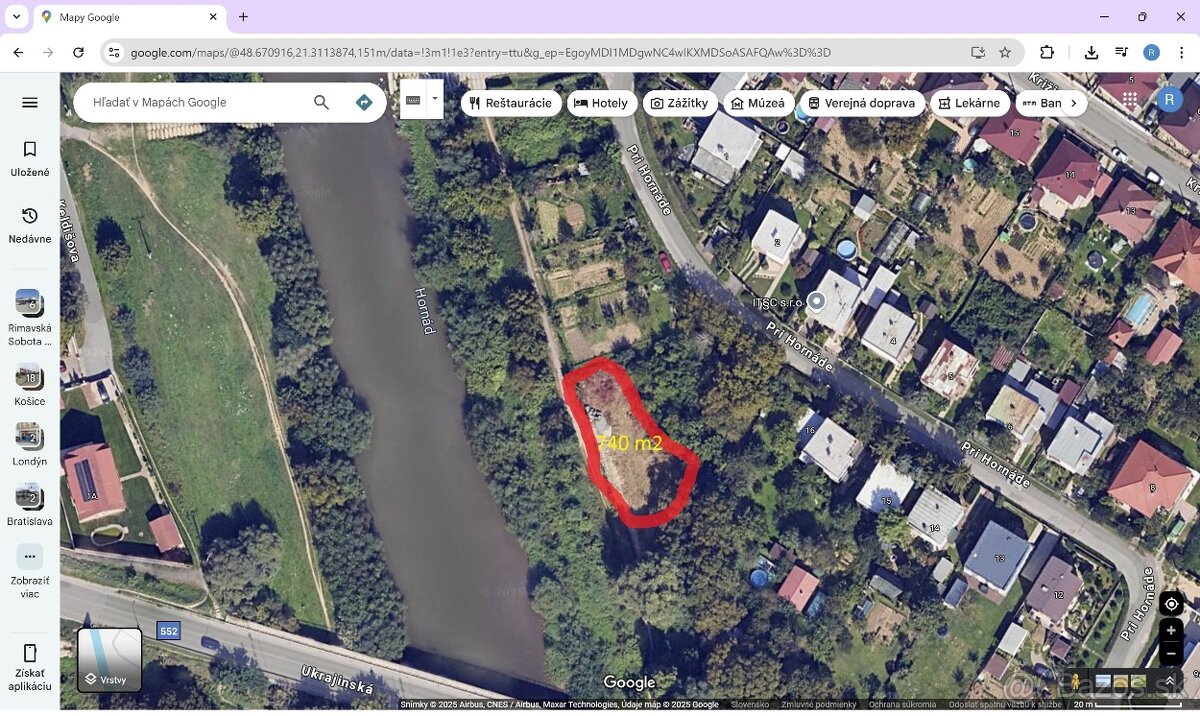
Task: Switch map layers via Vrstvy
Action: pyautogui.click(x=110, y=660)
